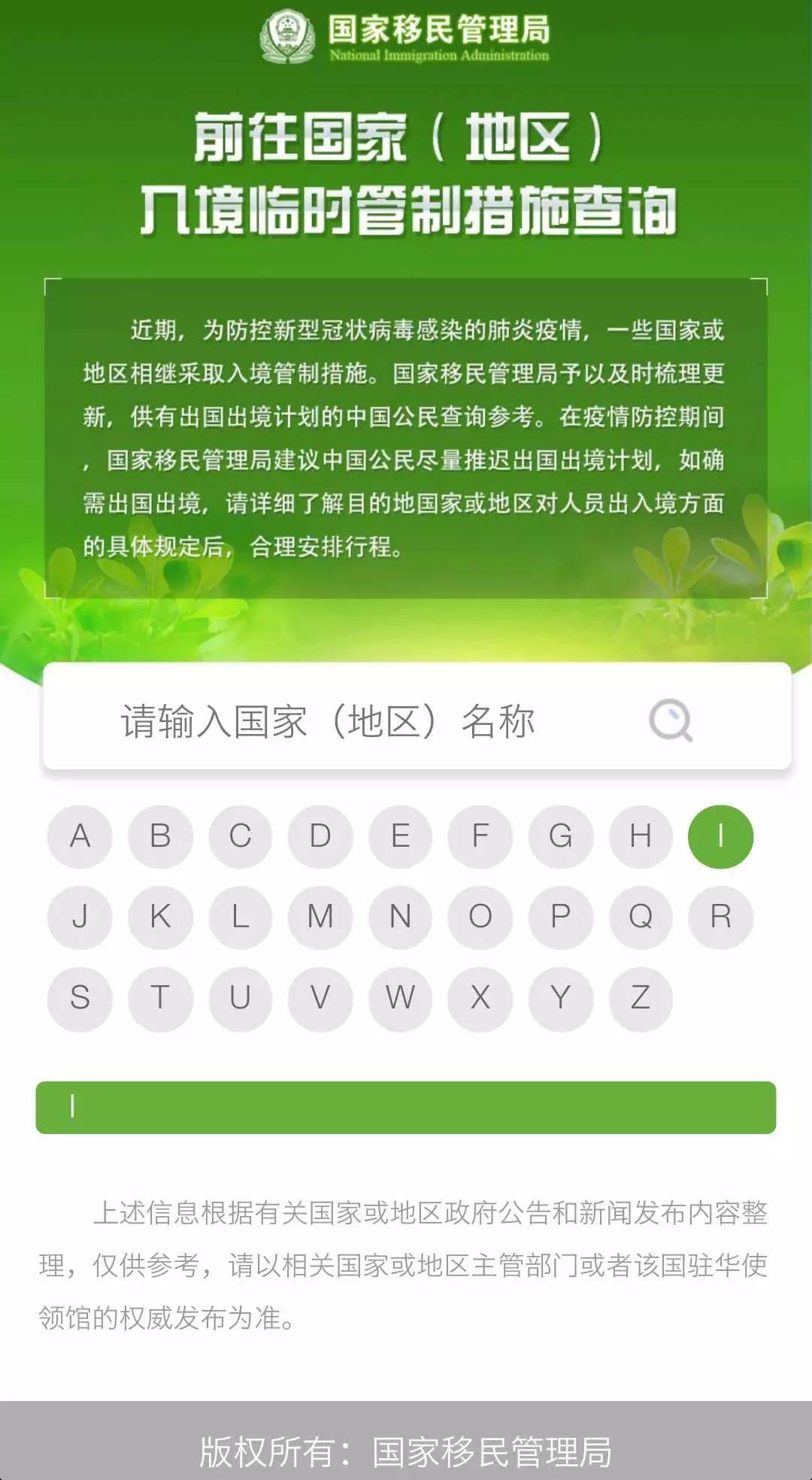Image resolution: width=812 pixels, height=1480 pixels.
Task: Tap the highlighted letter I button
Action: [720, 836]
